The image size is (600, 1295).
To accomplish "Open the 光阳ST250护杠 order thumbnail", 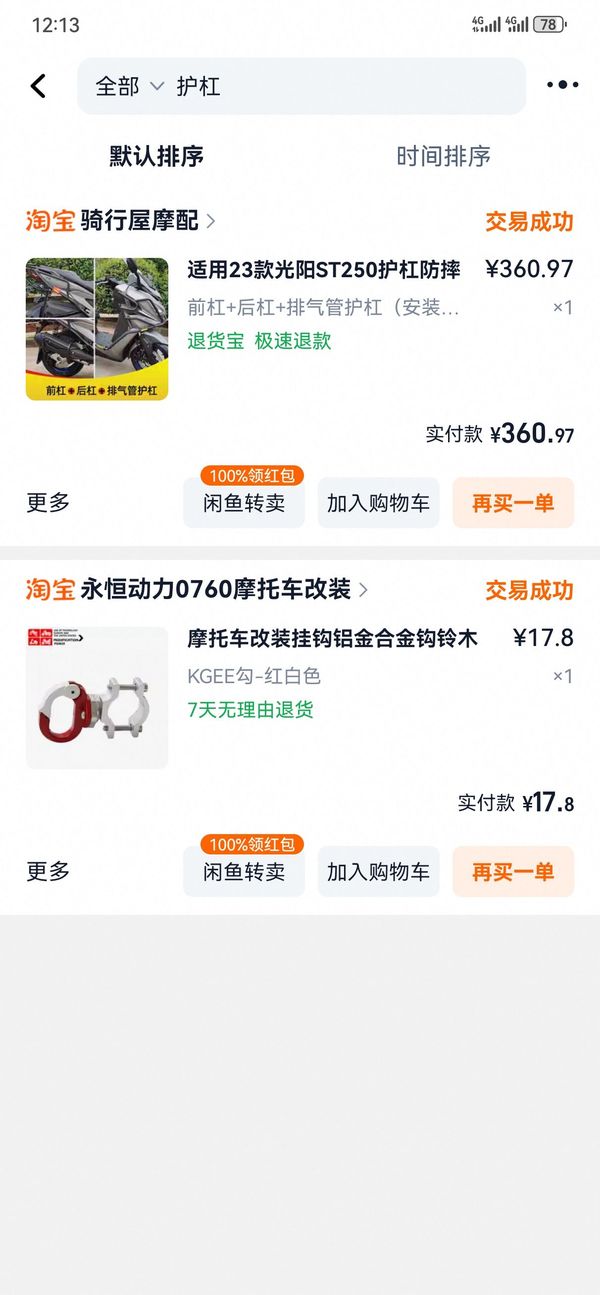I will pyautogui.click(x=97, y=329).
